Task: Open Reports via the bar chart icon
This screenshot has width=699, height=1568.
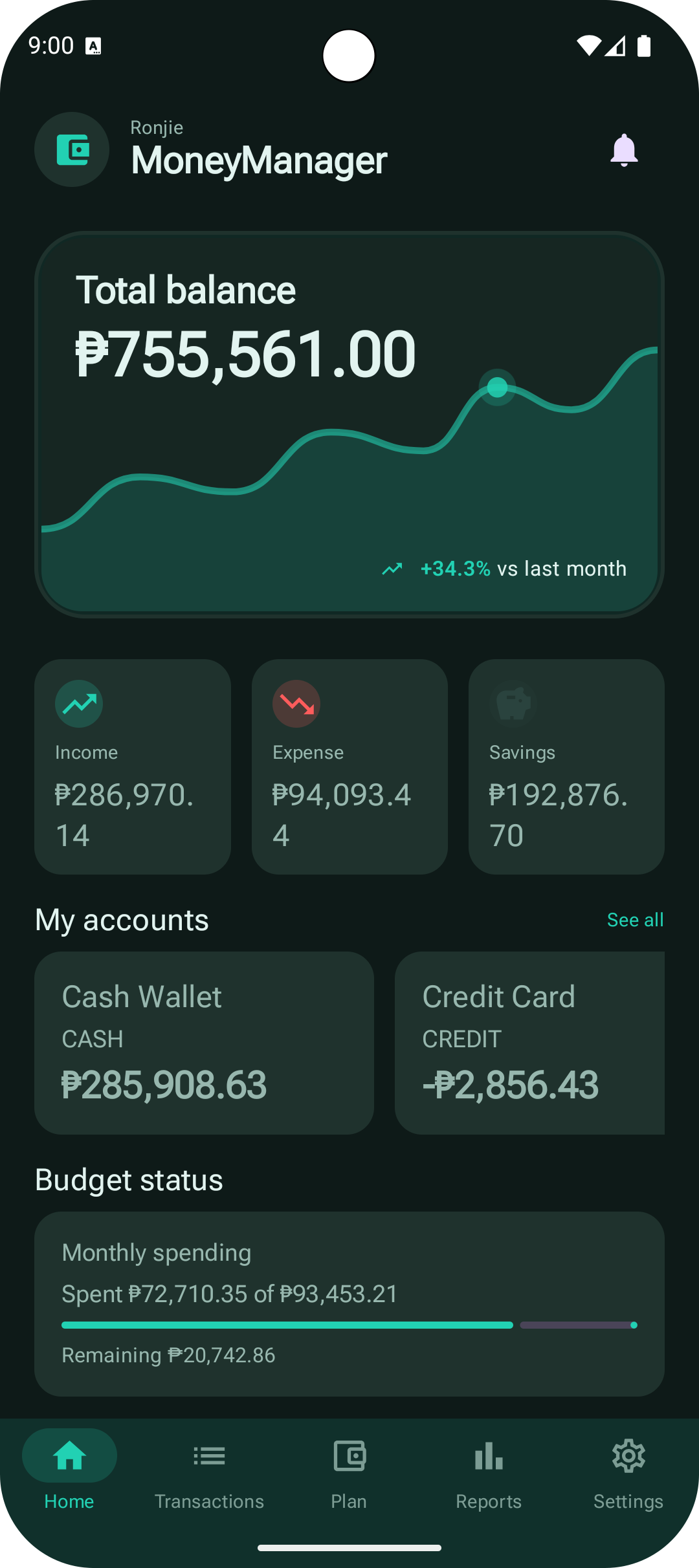Action: point(489,1455)
